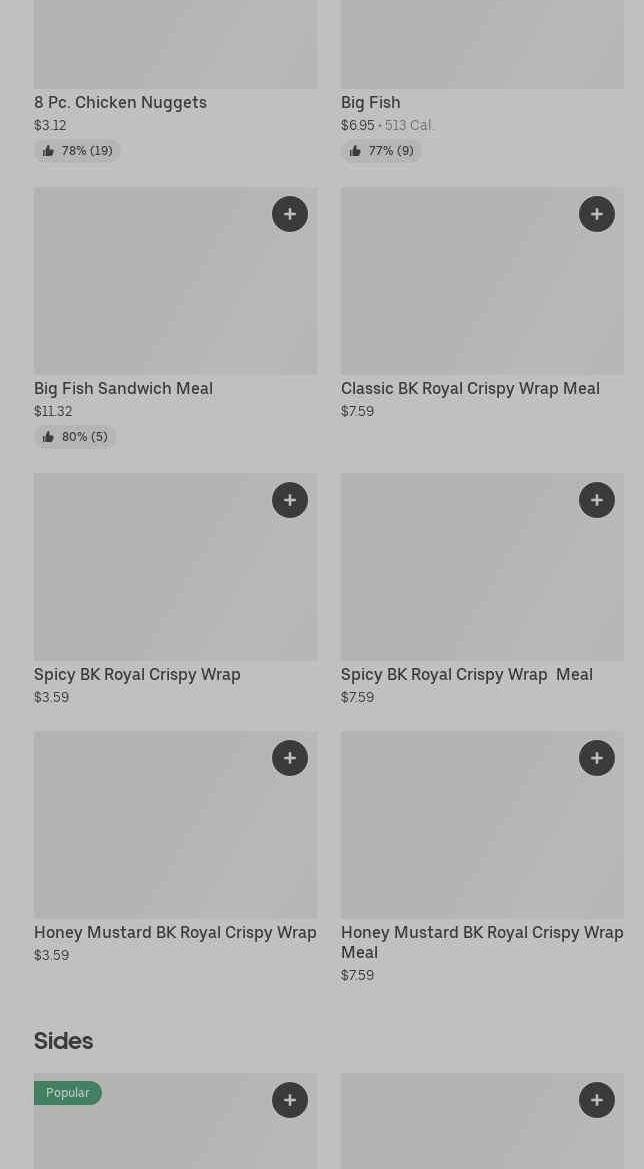Image resolution: width=644 pixels, height=1169 pixels.
Task: Add Honey Mustard BK Royal Crispy Wrap
Action: click(290, 758)
